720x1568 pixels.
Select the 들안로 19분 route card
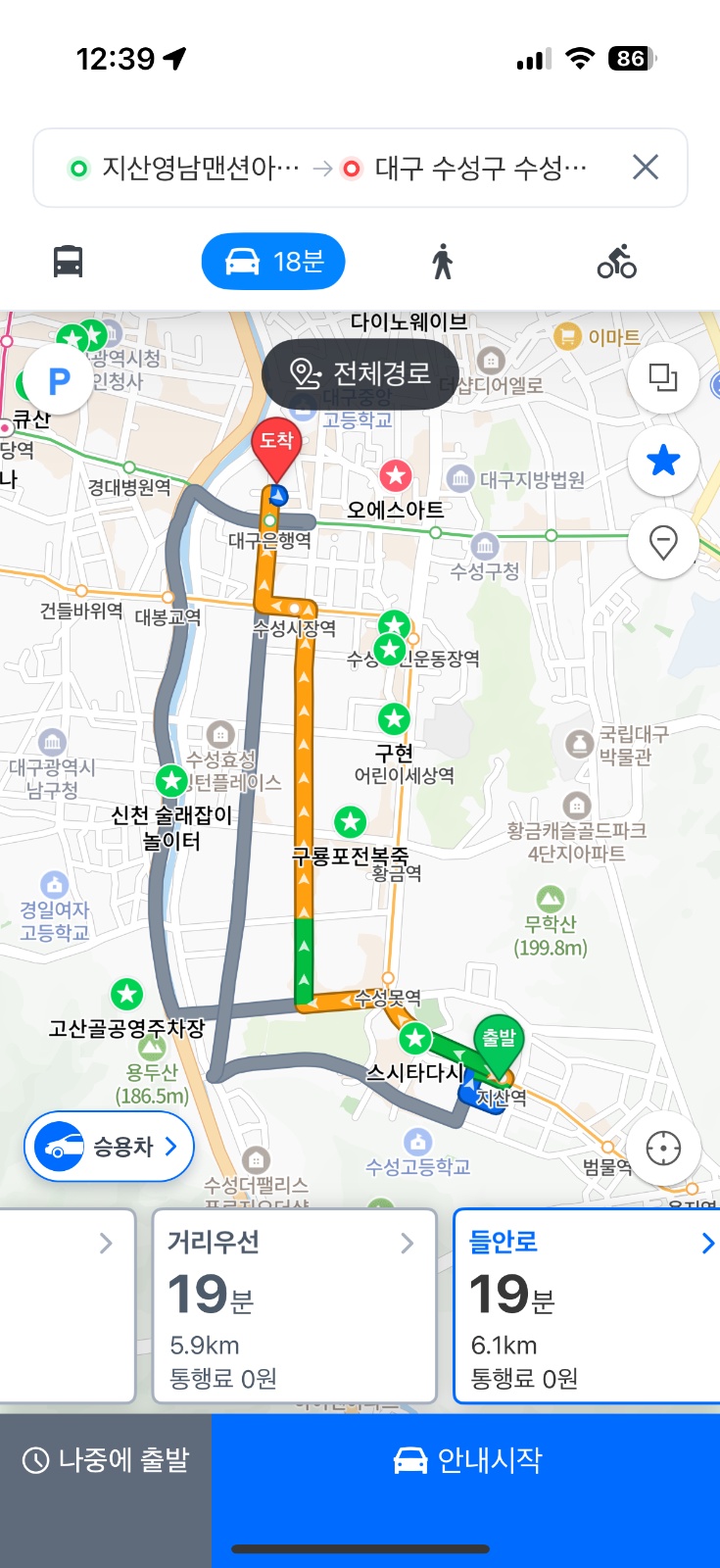588,1305
